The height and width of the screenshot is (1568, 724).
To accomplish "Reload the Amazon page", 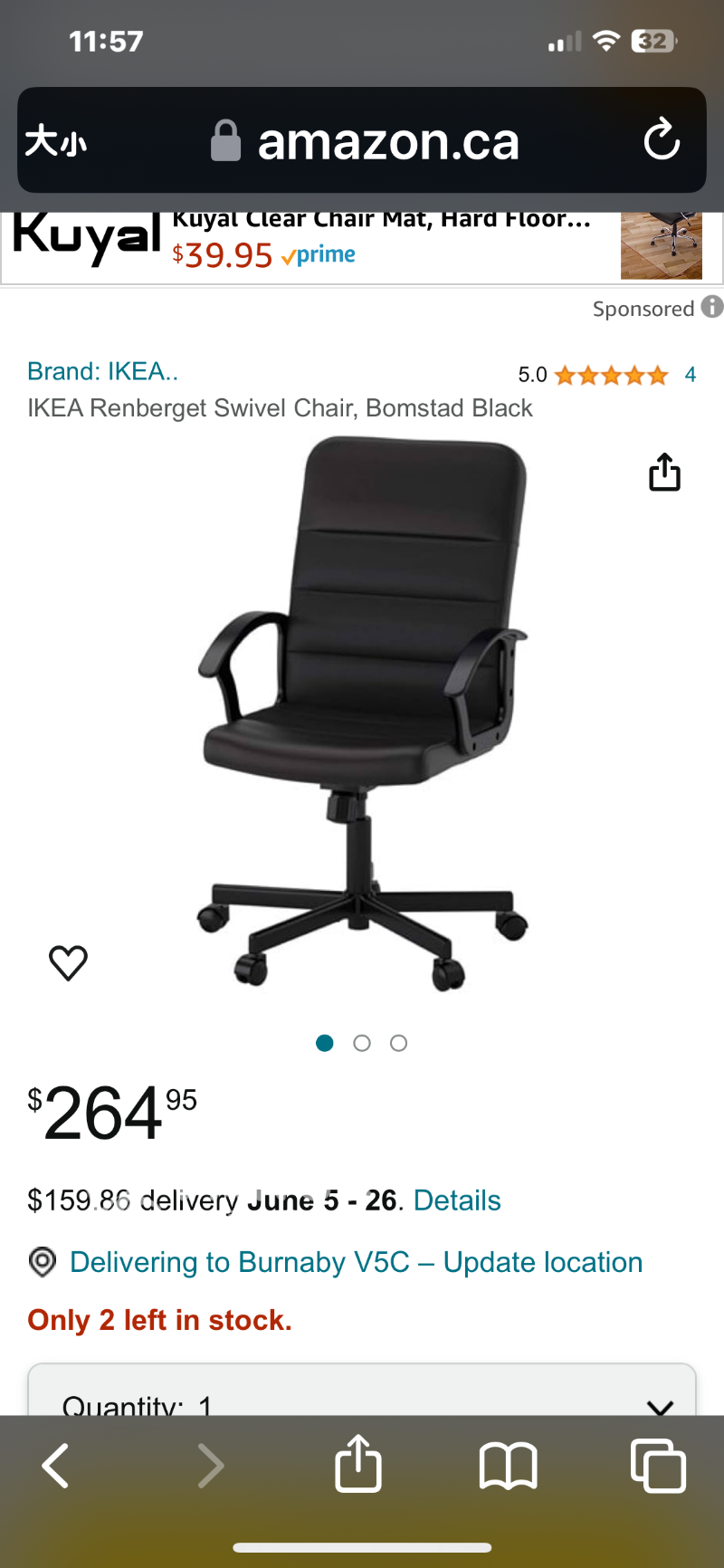I will 662,140.
